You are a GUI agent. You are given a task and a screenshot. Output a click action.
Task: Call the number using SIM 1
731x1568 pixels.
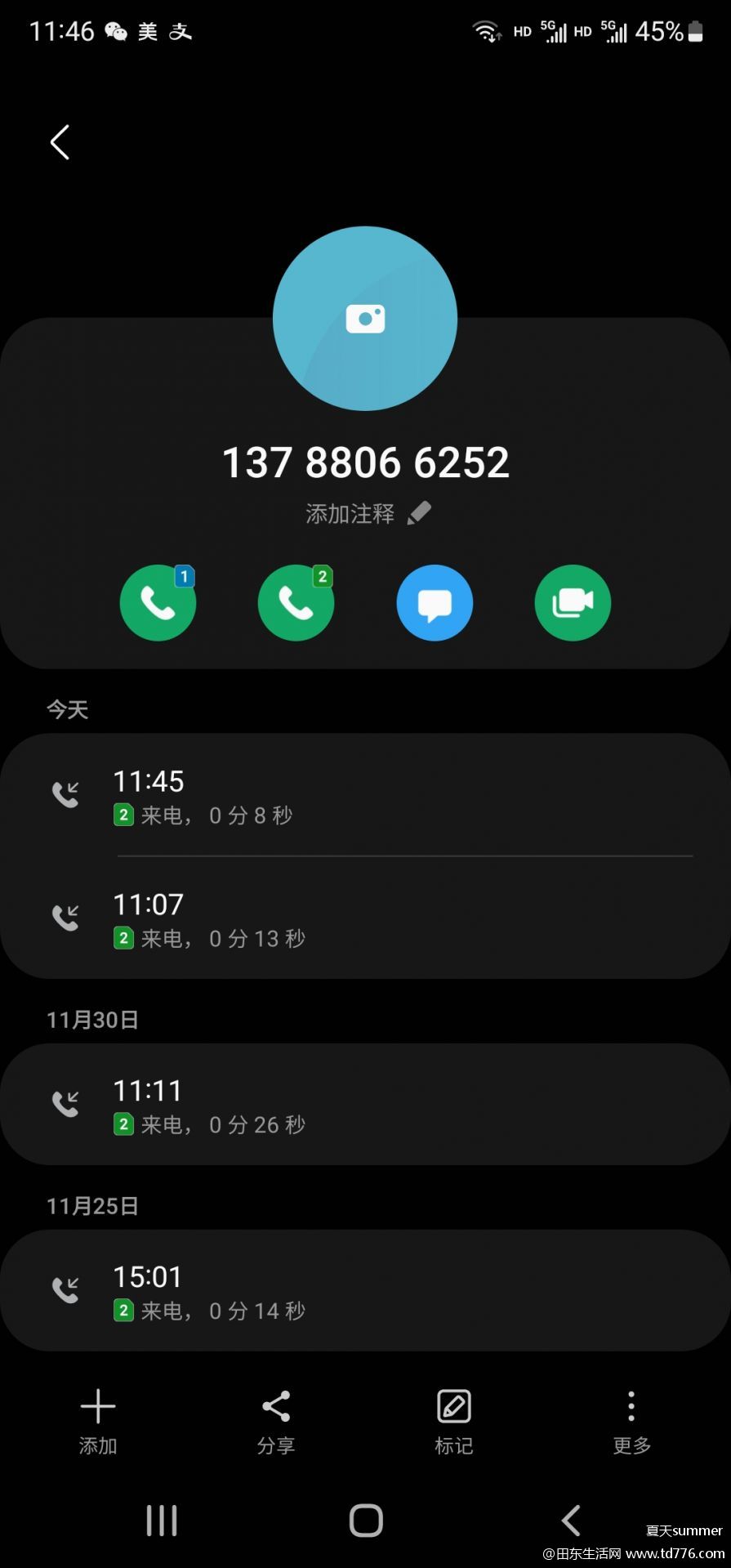point(158,603)
